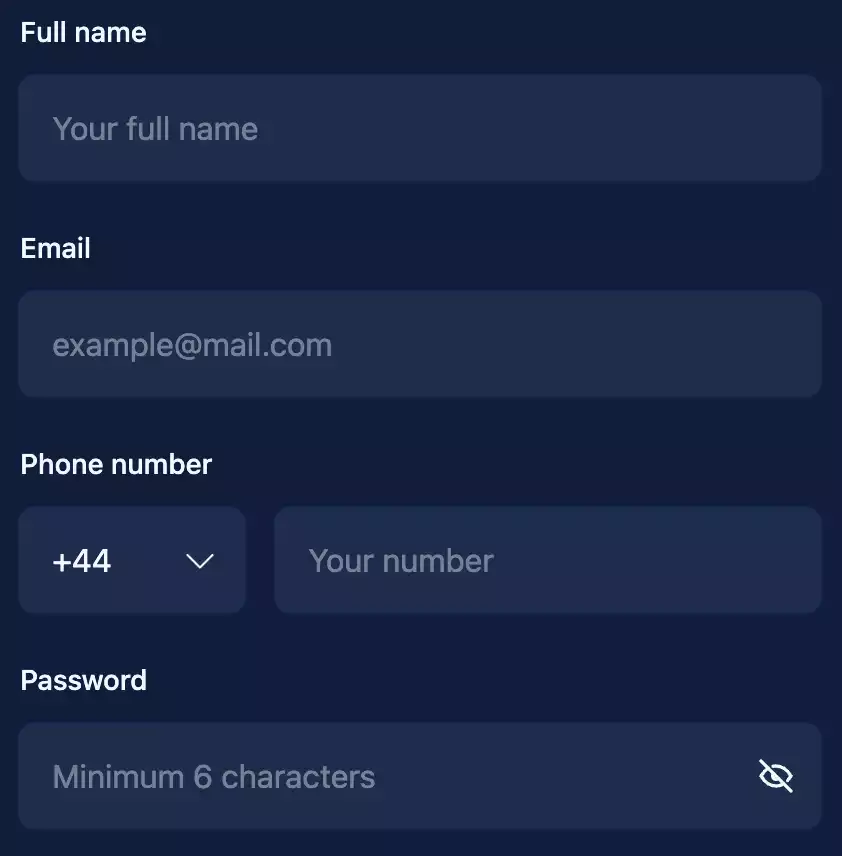Viewport: 842px width, 856px height.
Task: Tap the Full name input field
Action: pyautogui.click(x=420, y=128)
